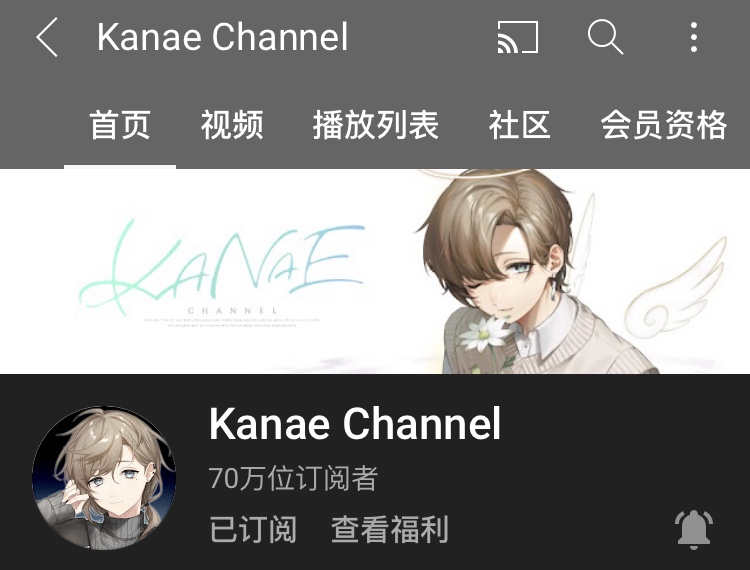Tap 已订阅 to manage subscription
Viewport: 750px width, 570px height.
[253, 529]
